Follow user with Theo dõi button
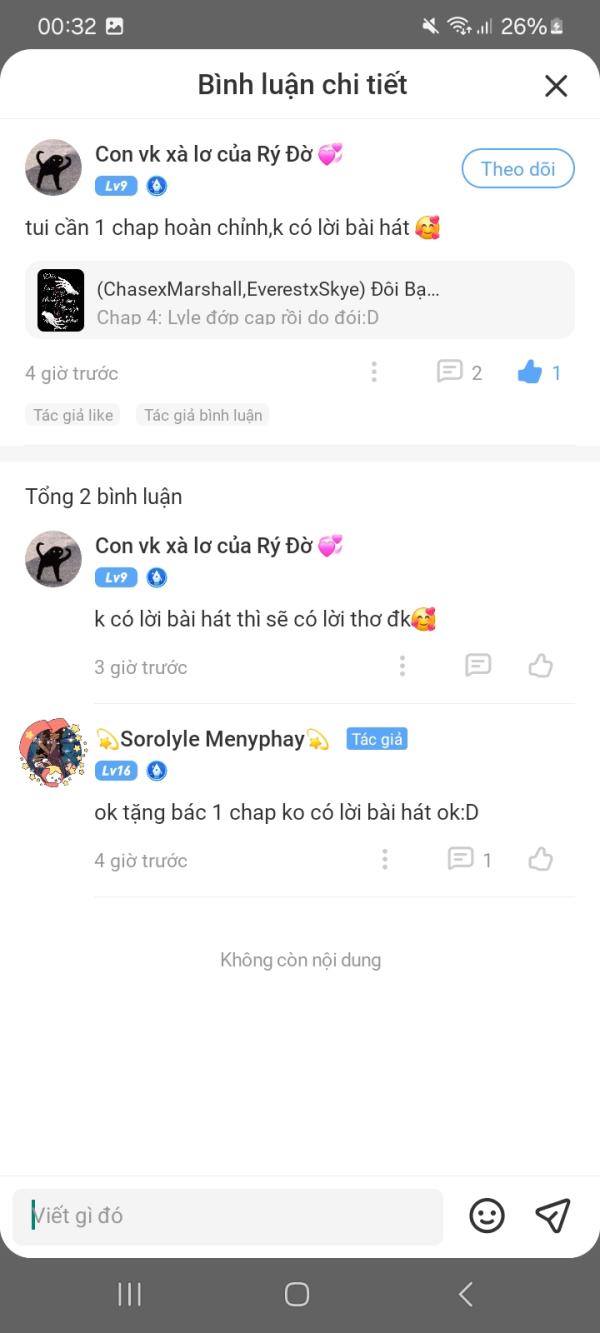Screen dimensions: 600x1333 point(517,169)
